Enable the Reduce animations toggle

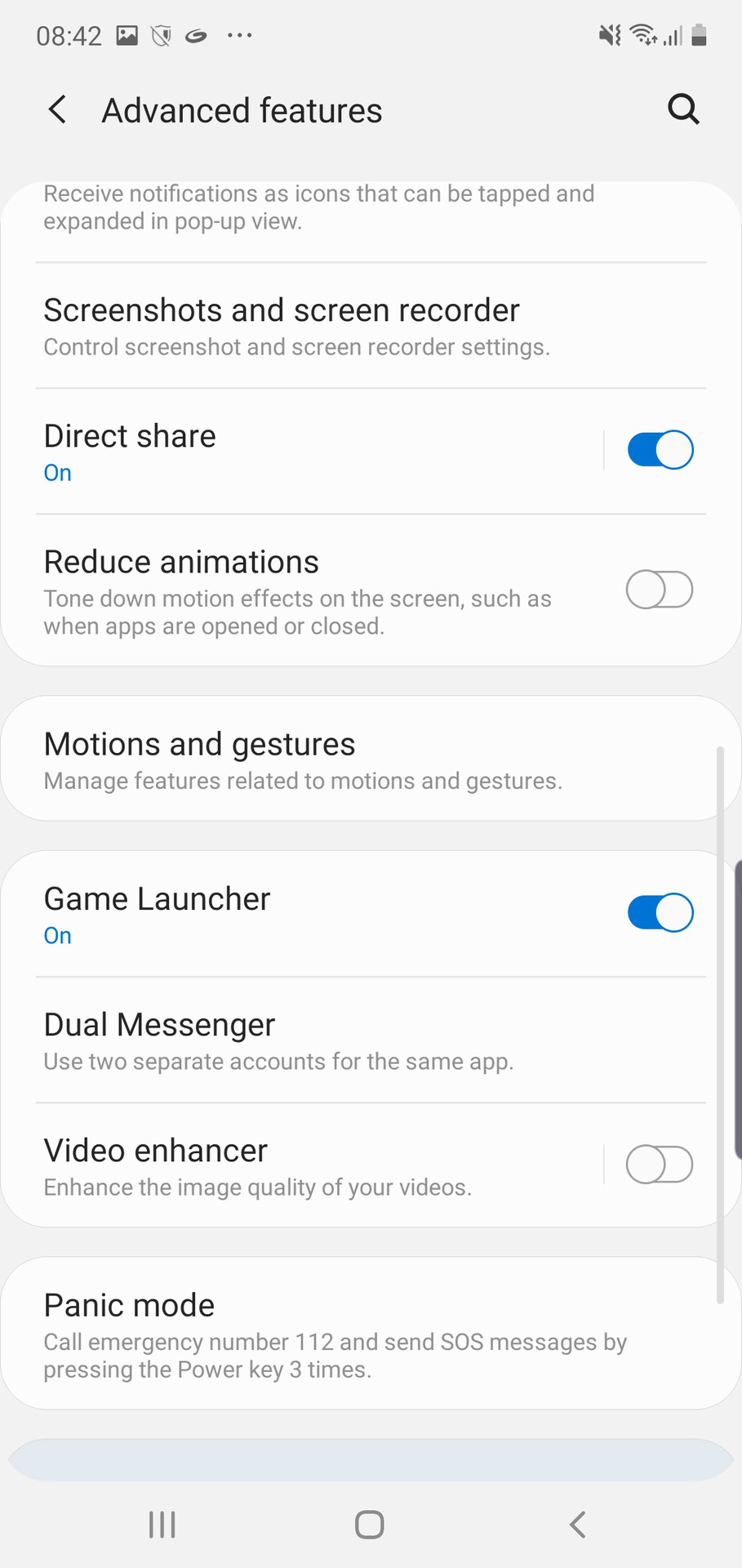coord(660,590)
